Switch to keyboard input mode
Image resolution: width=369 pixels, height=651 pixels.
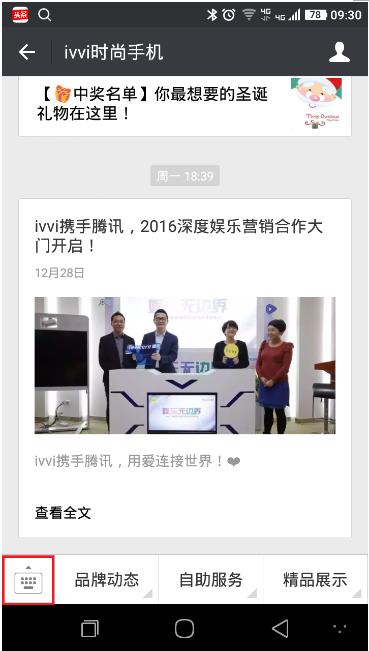pyautogui.click(x=28, y=580)
